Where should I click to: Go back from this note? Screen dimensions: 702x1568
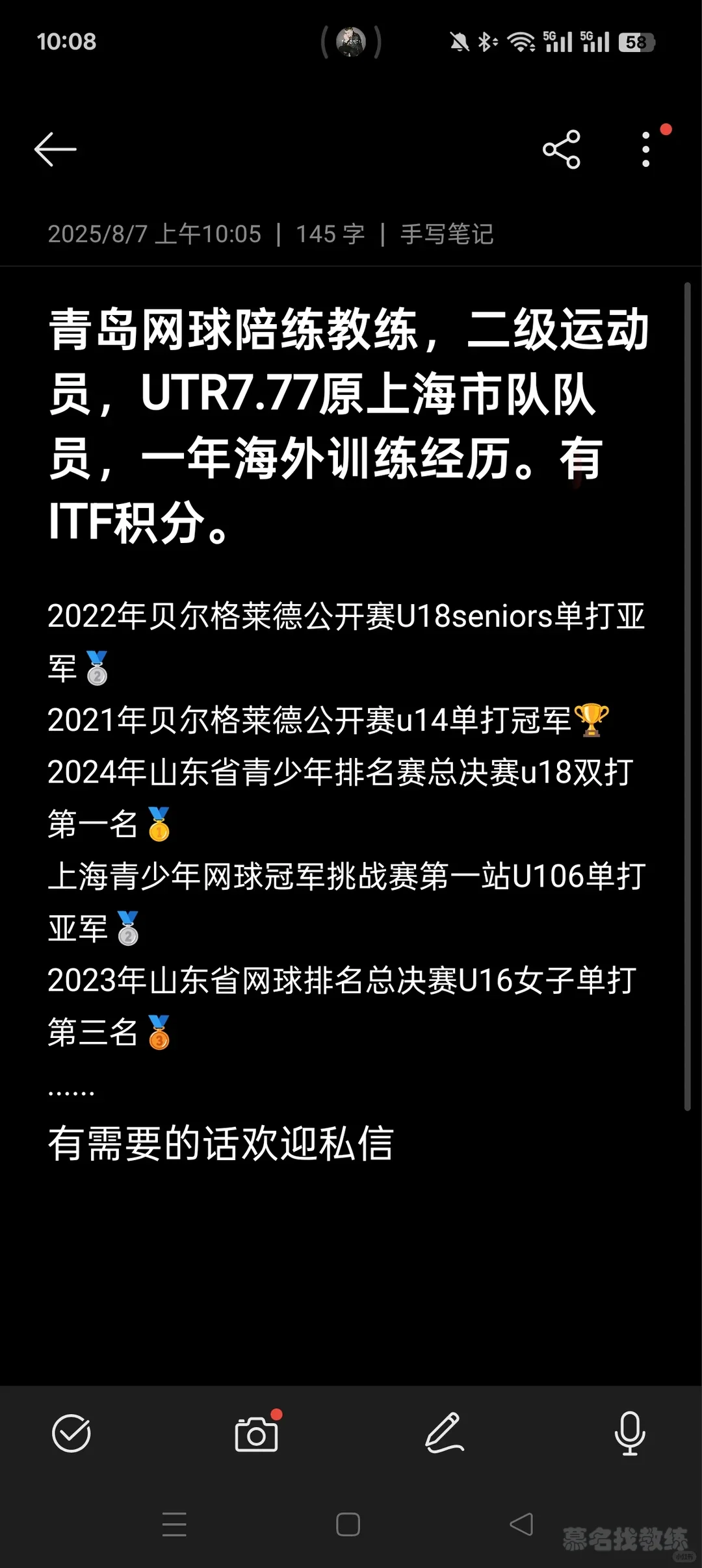point(55,149)
